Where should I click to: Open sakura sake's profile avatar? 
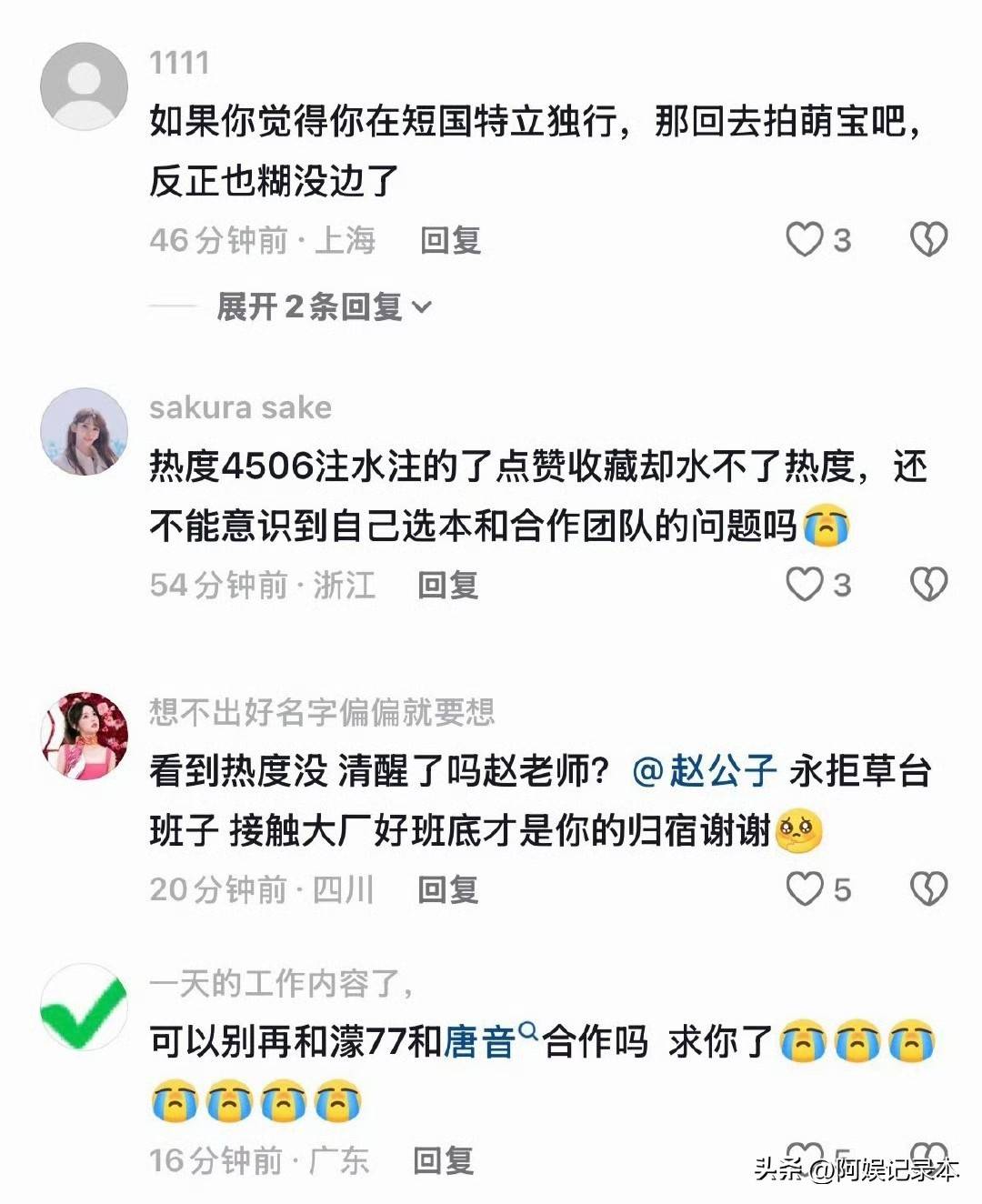[x=85, y=431]
